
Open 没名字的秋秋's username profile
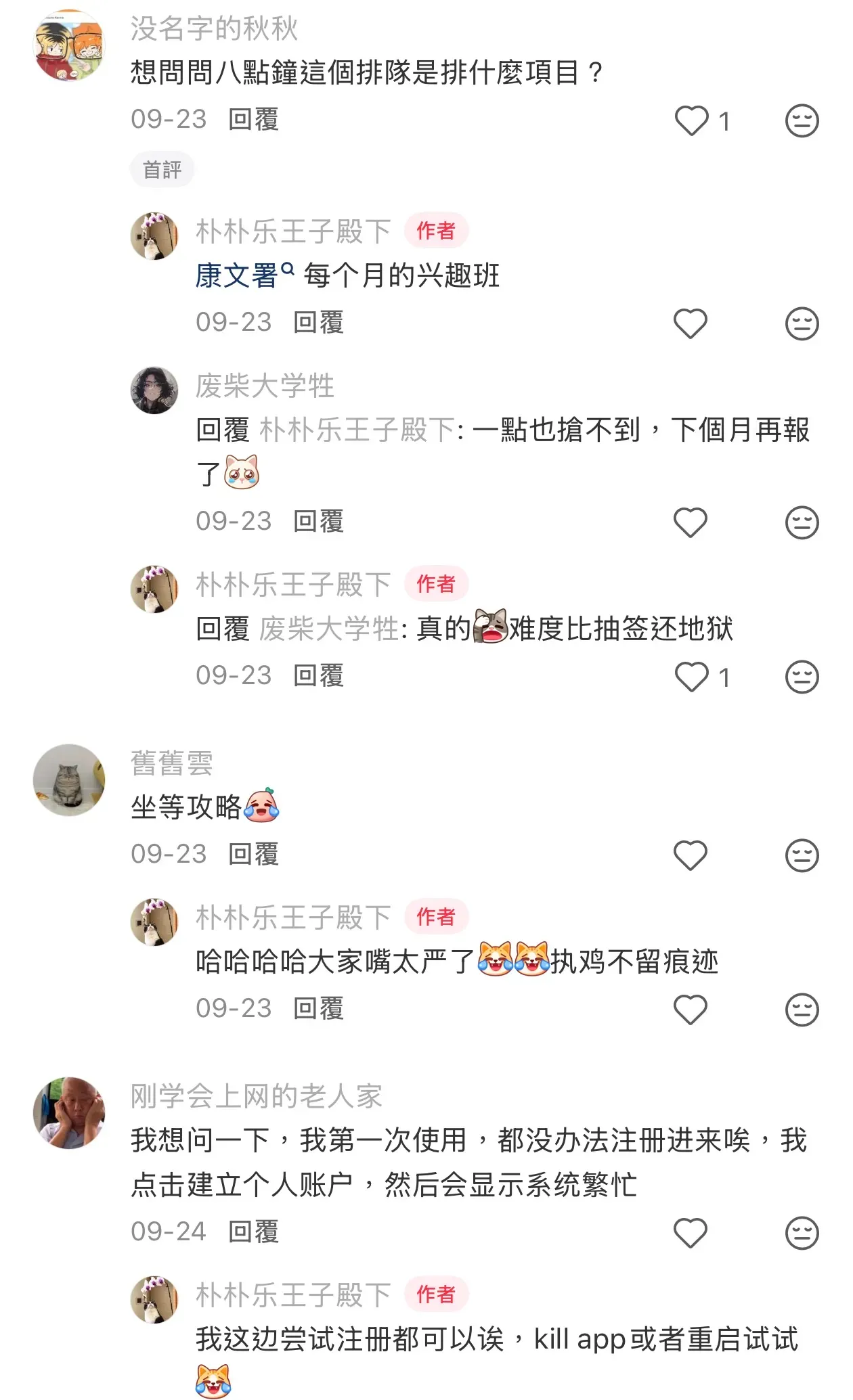tap(214, 29)
